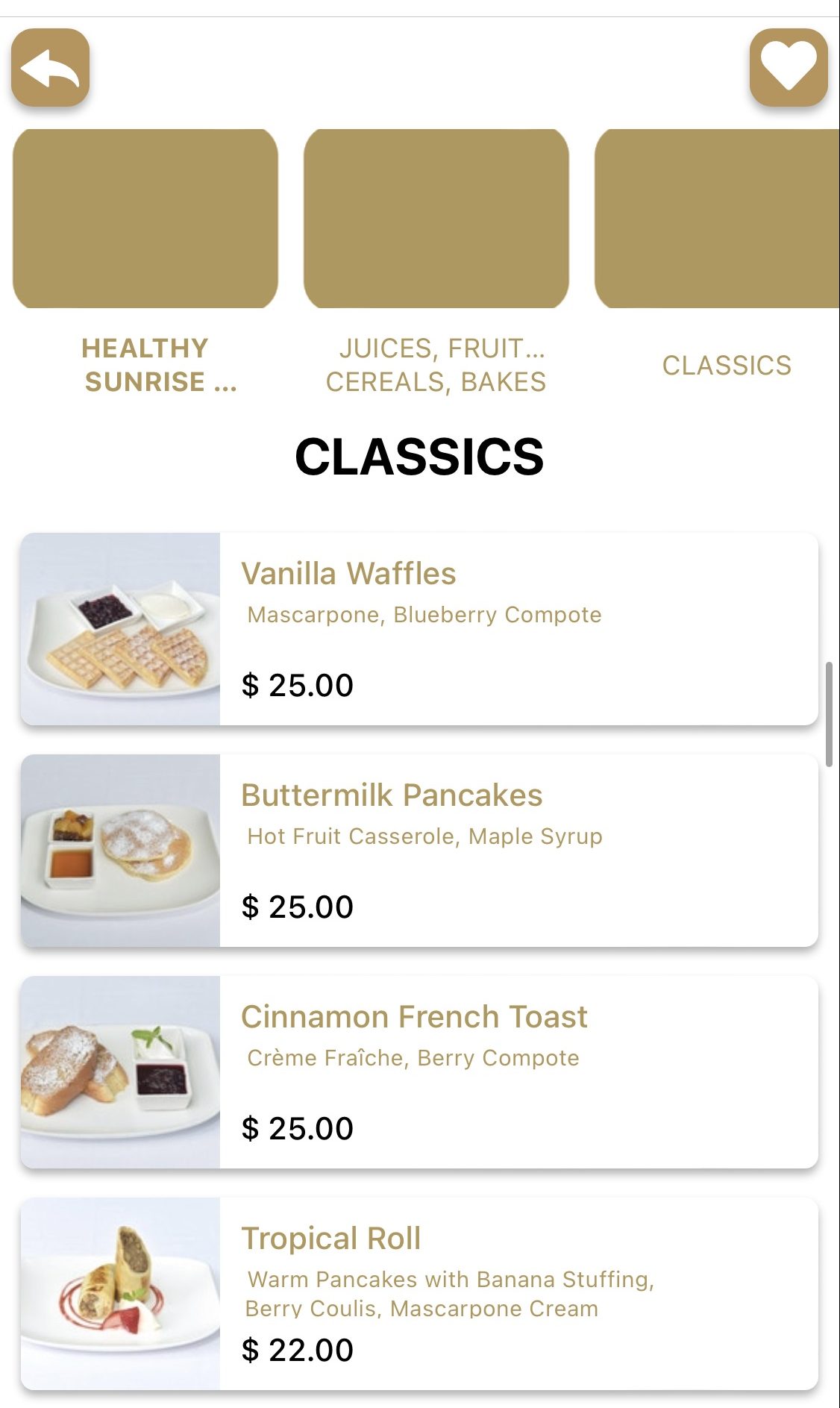840x1408 pixels.
Task: View Cinnamon French Toast details
Action: [x=419, y=1071]
